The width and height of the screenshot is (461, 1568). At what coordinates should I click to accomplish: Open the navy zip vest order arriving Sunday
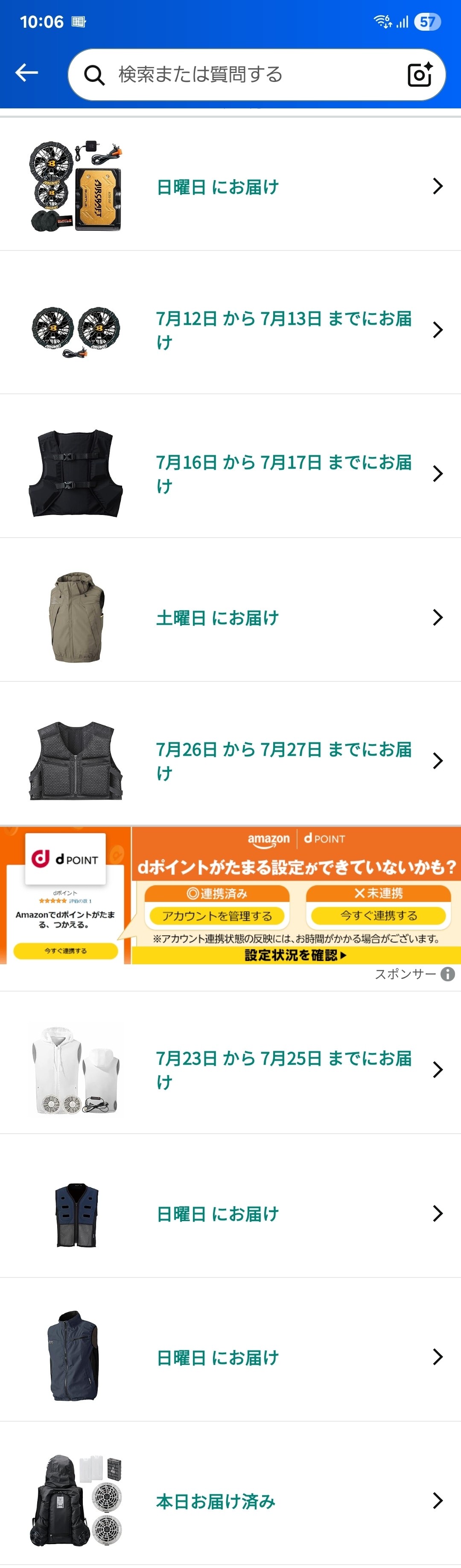pyautogui.click(x=230, y=1357)
